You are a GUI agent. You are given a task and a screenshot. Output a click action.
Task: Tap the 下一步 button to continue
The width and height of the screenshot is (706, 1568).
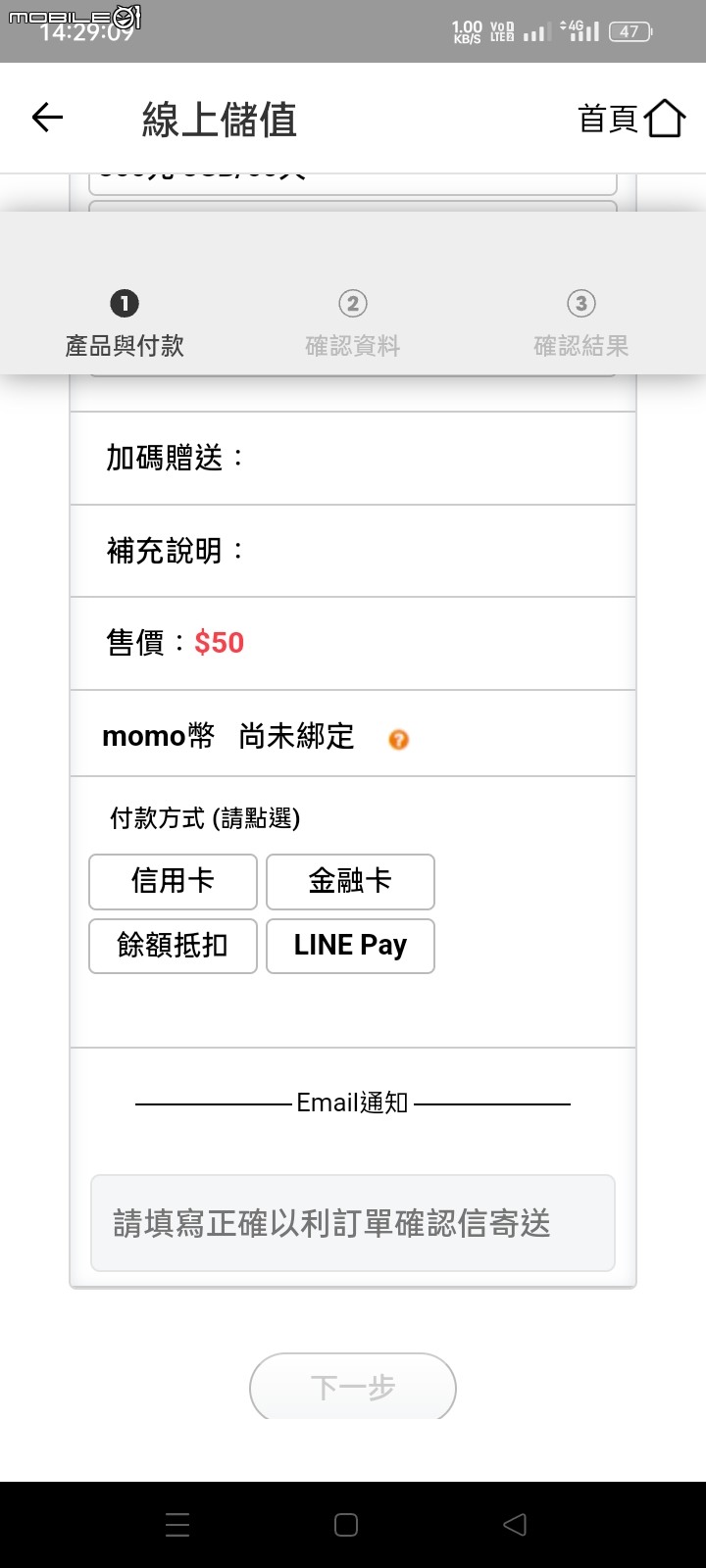[352, 1387]
